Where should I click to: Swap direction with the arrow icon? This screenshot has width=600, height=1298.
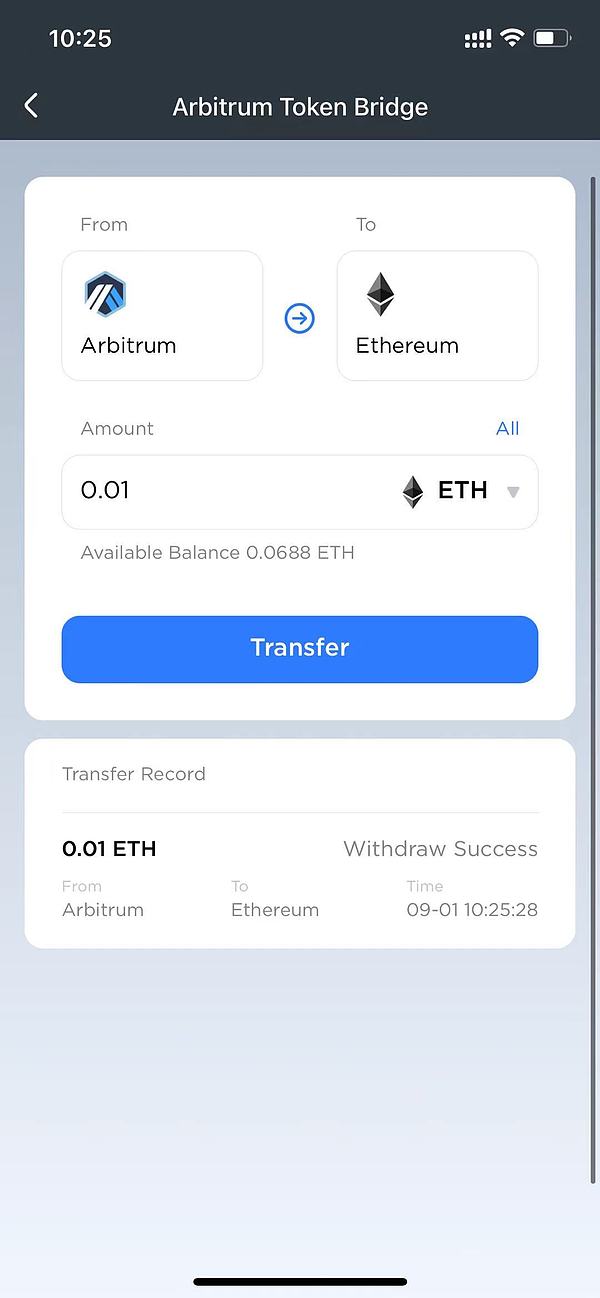pos(300,319)
